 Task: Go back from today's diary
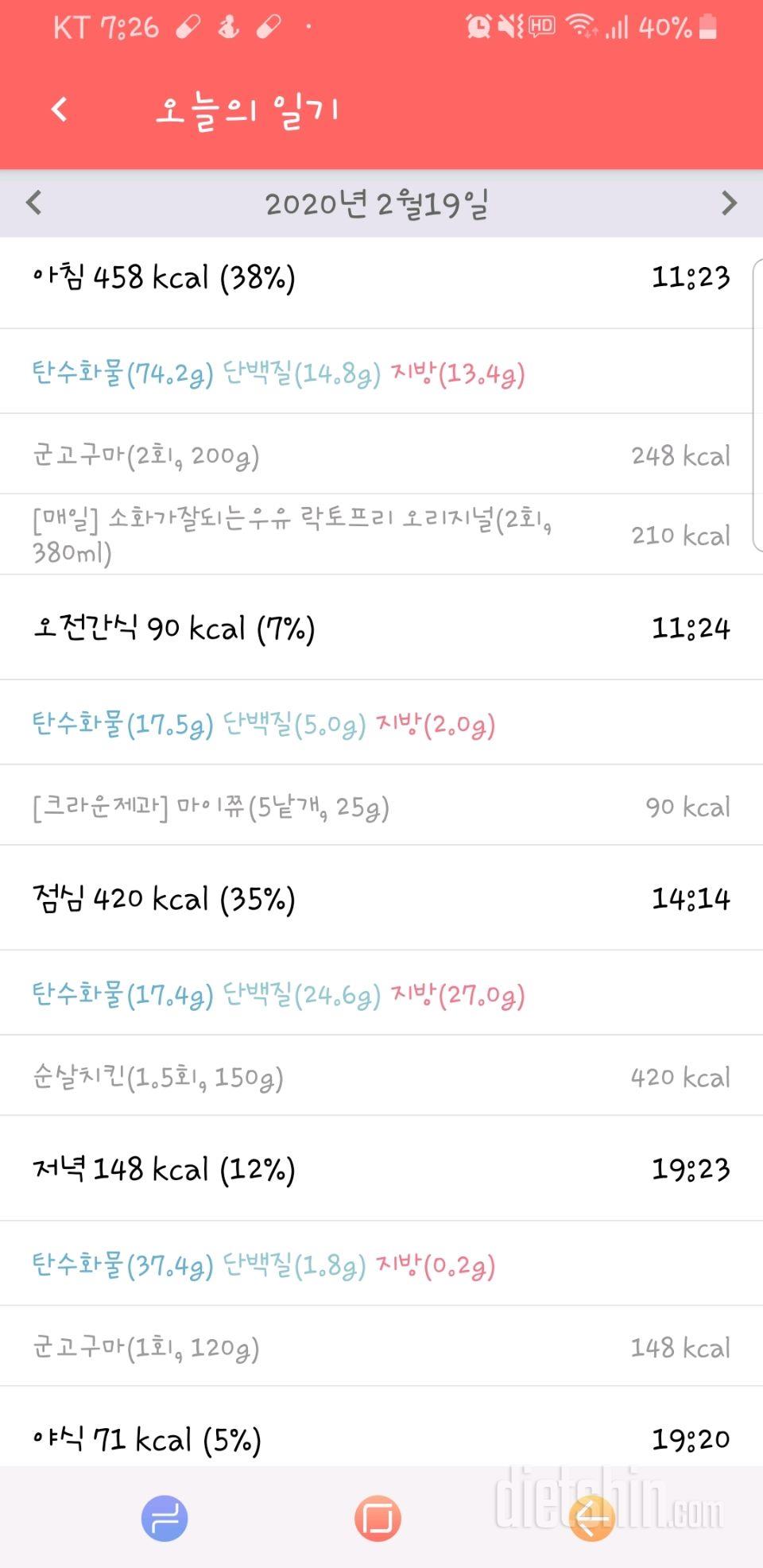(60, 109)
